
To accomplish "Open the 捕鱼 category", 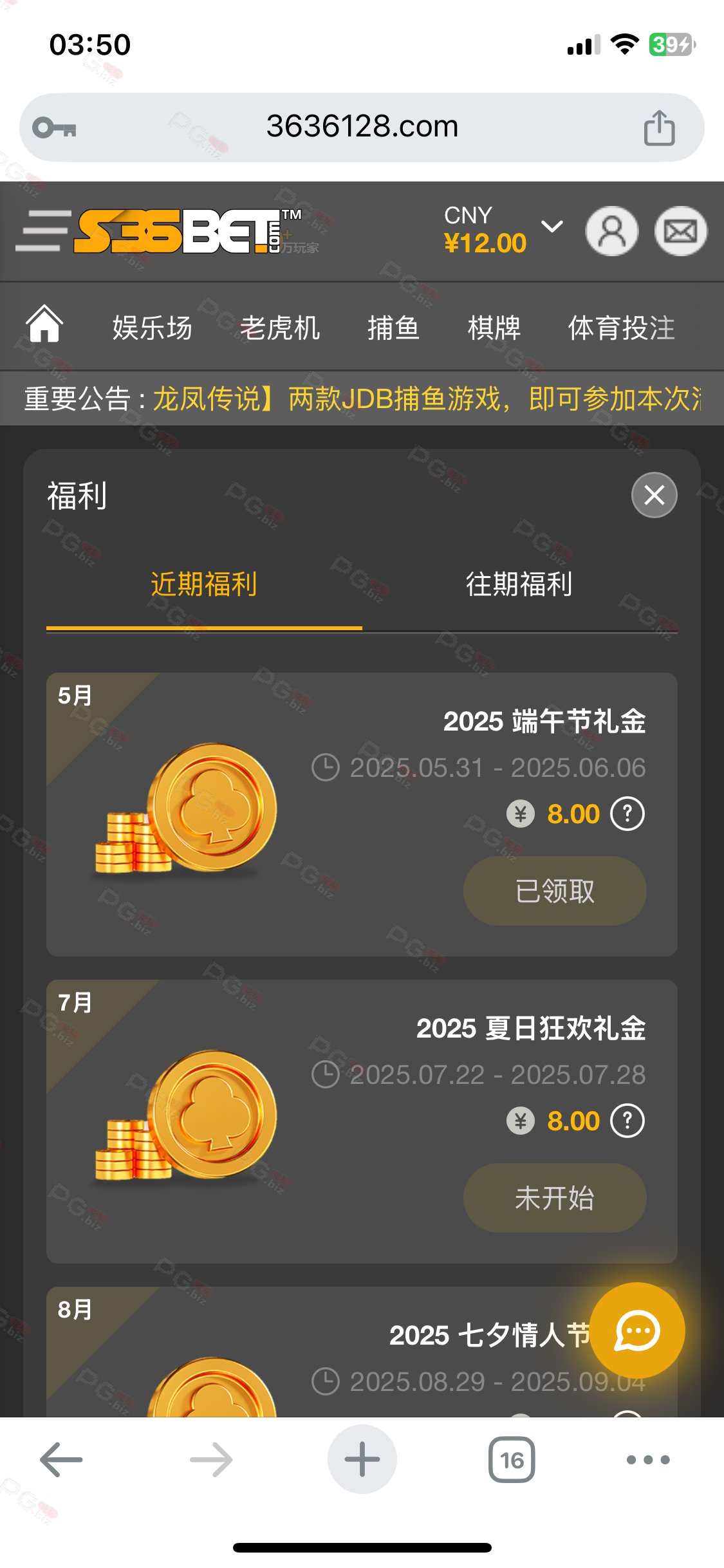I will 394,328.
